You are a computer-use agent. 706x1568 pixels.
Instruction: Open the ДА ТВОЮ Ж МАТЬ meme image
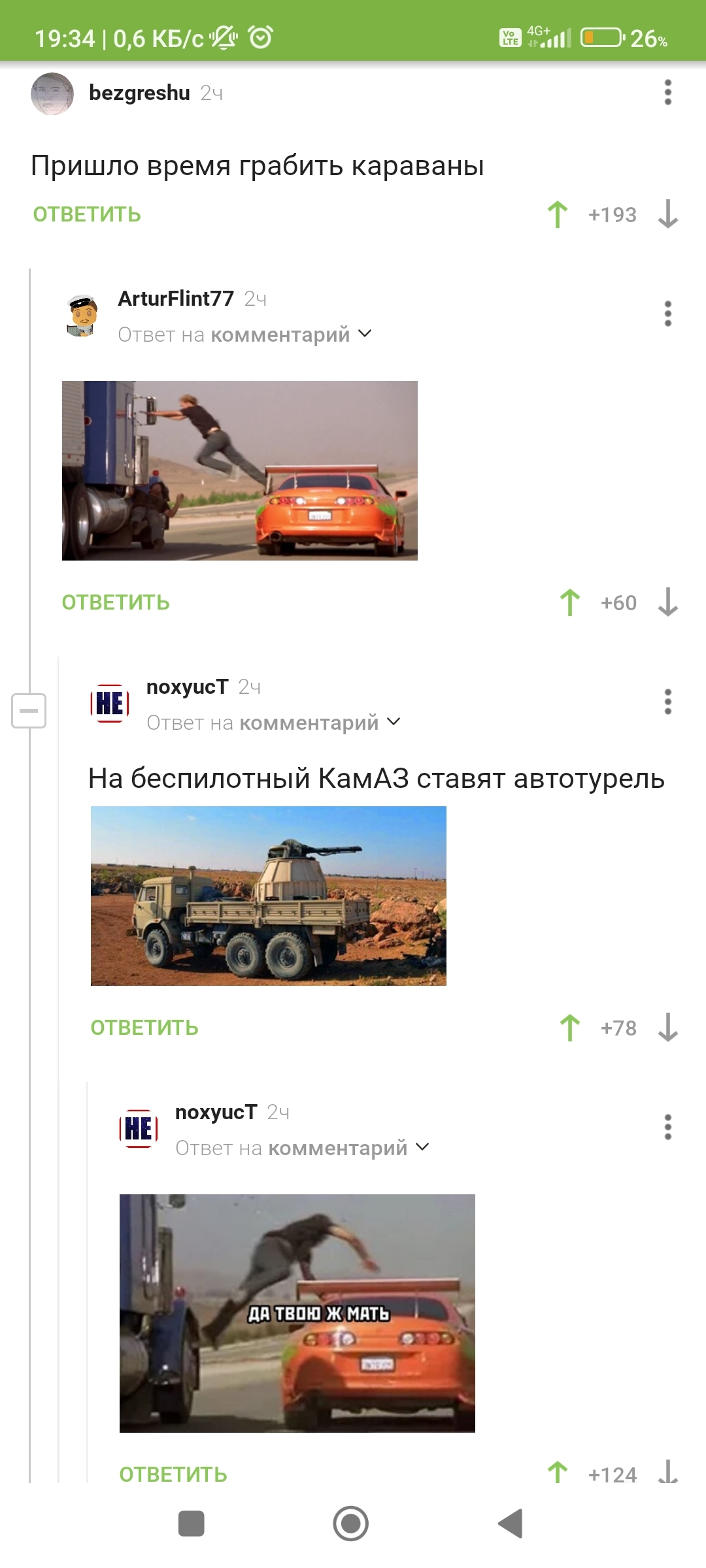(x=297, y=1313)
